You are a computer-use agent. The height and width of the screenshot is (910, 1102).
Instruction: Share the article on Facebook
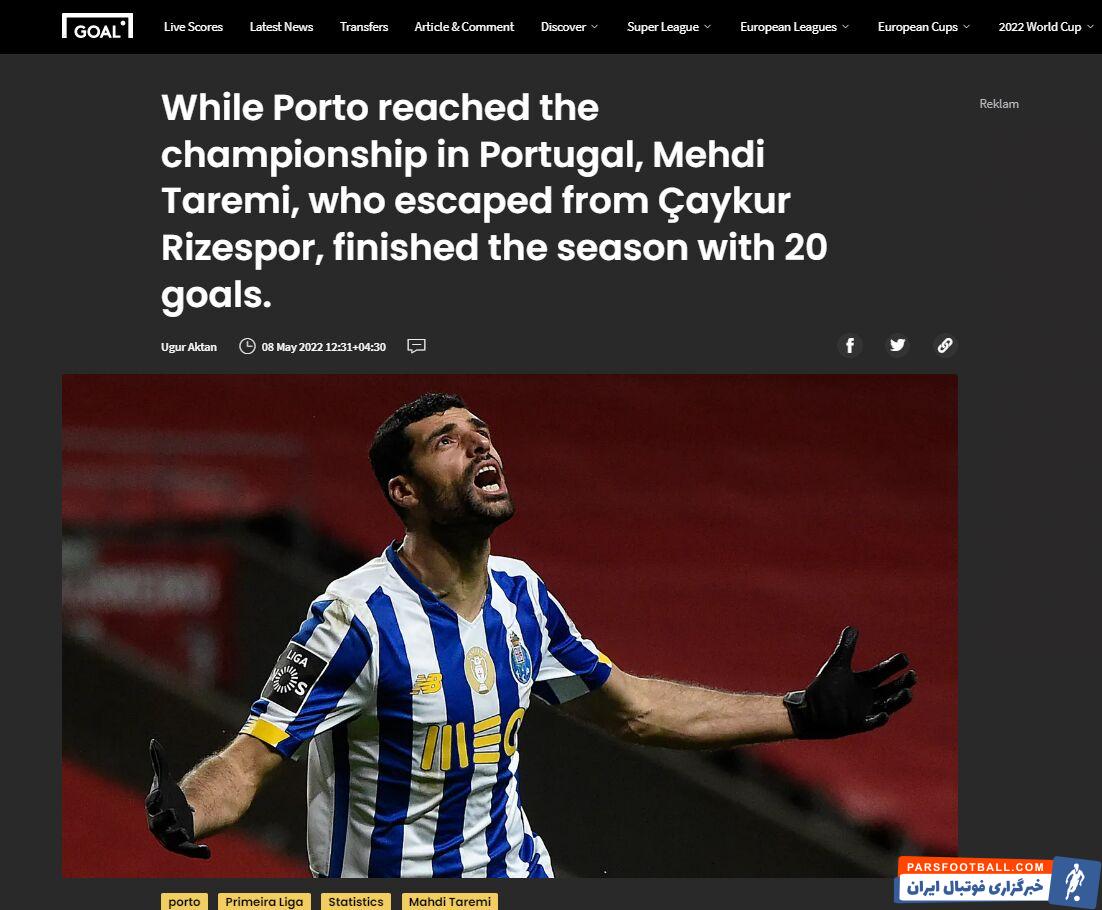(x=850, y=346)
